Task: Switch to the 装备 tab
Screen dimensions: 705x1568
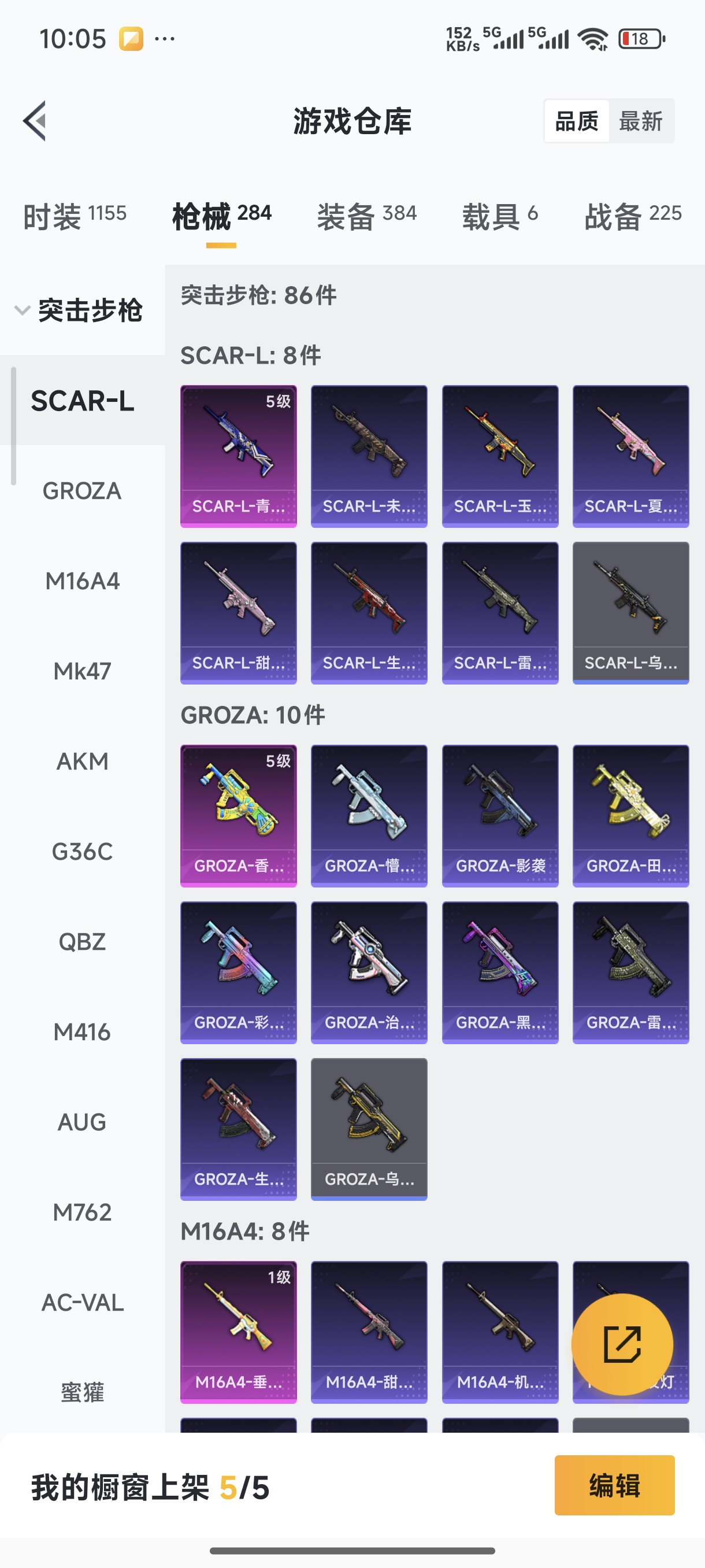Action: click(x=366, y=216)
